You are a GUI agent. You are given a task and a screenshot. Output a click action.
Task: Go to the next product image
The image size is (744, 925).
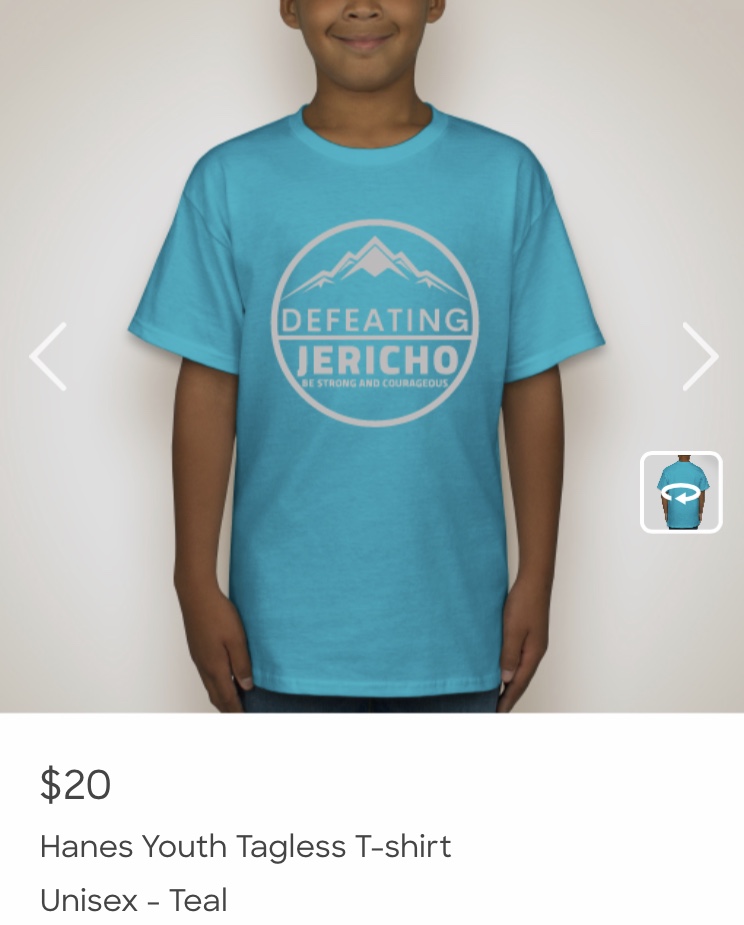(699, 356)
